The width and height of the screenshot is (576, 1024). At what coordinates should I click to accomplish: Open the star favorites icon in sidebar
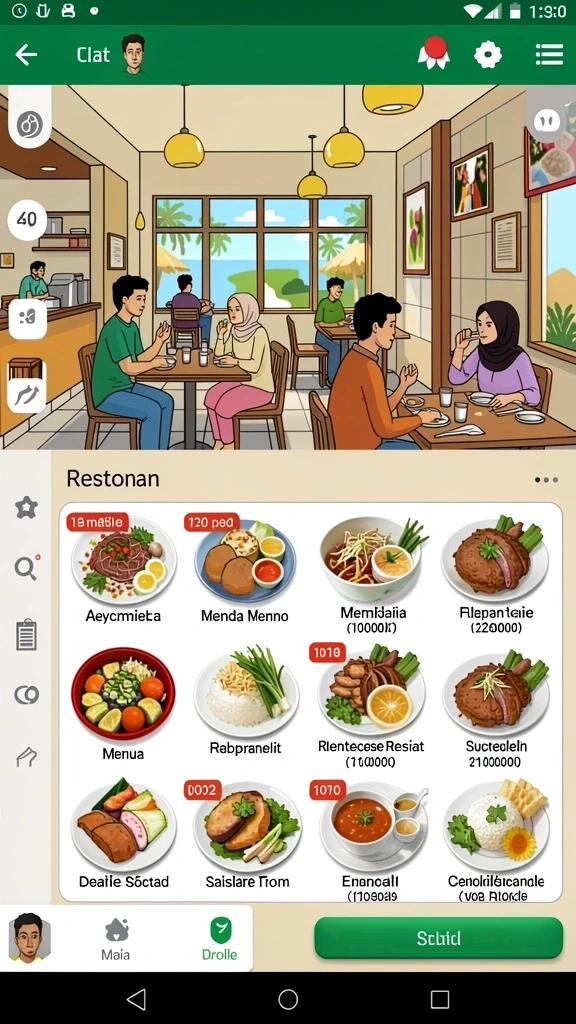click(x=26, y=507)
